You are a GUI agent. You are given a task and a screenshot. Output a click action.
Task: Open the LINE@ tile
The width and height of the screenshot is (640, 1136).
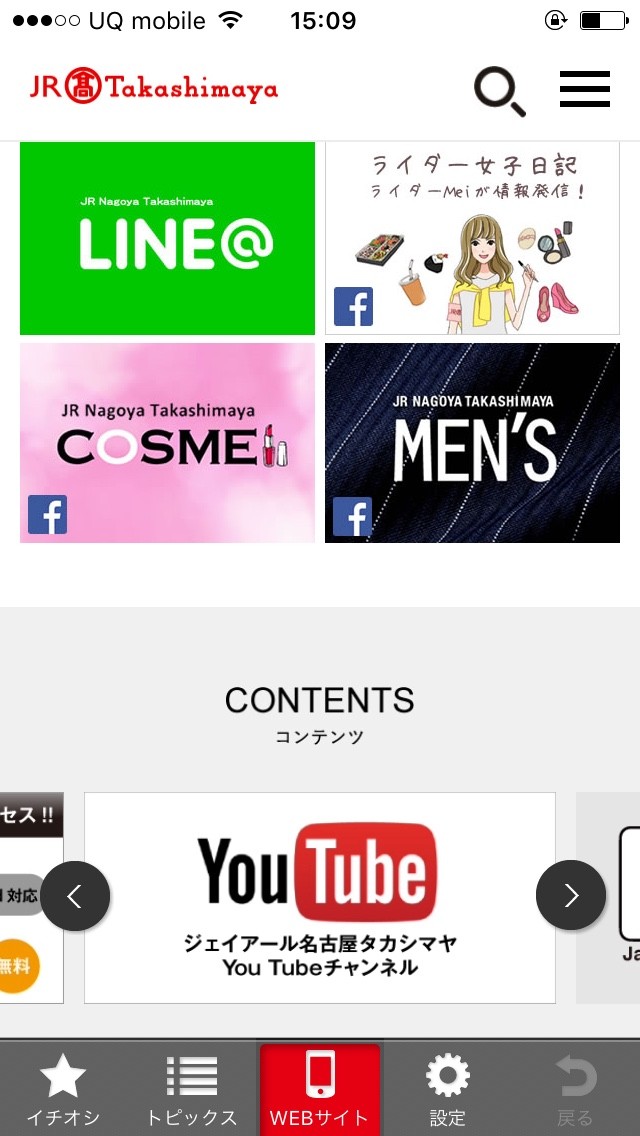tap(167, 238)
